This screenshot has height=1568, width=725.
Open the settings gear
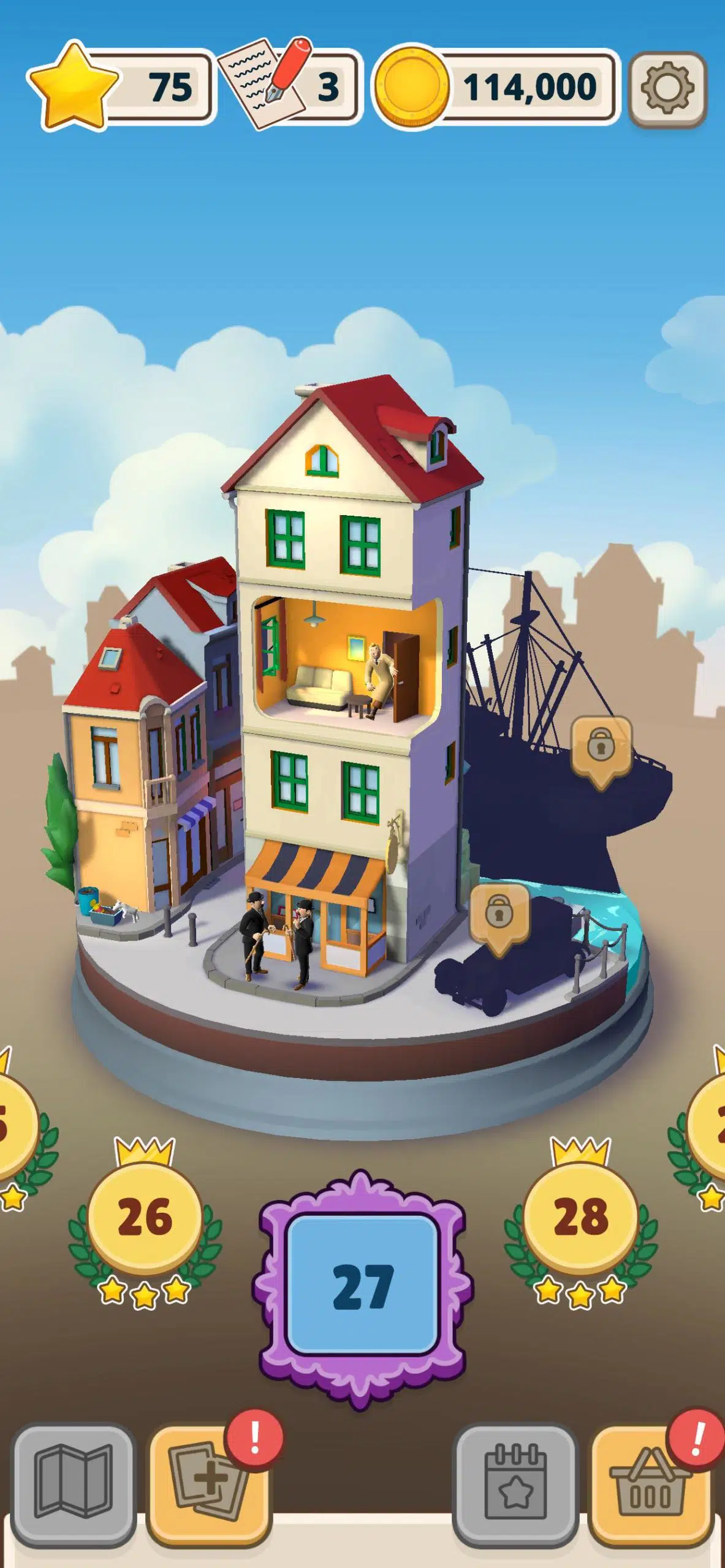click(668, 88)
